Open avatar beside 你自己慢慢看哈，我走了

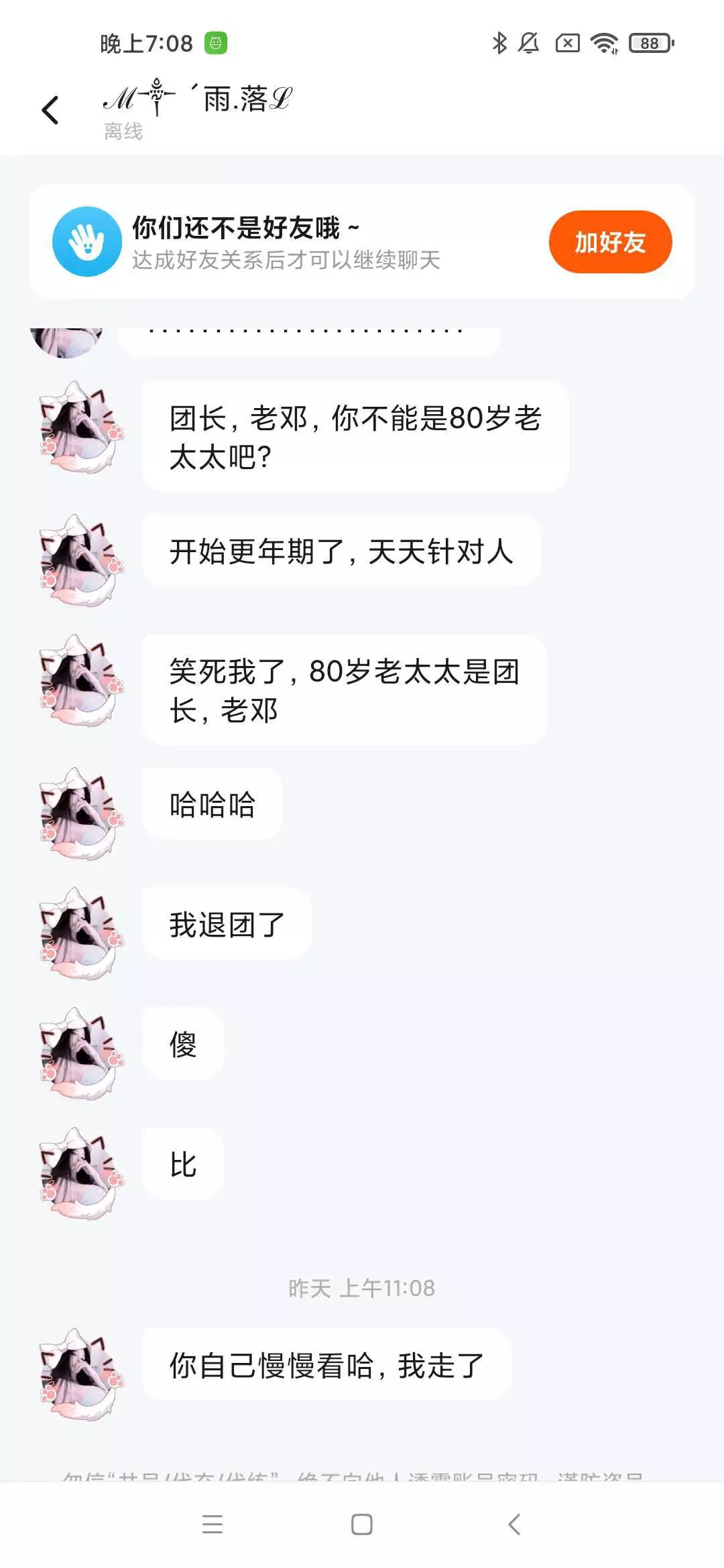point(82,1374)
